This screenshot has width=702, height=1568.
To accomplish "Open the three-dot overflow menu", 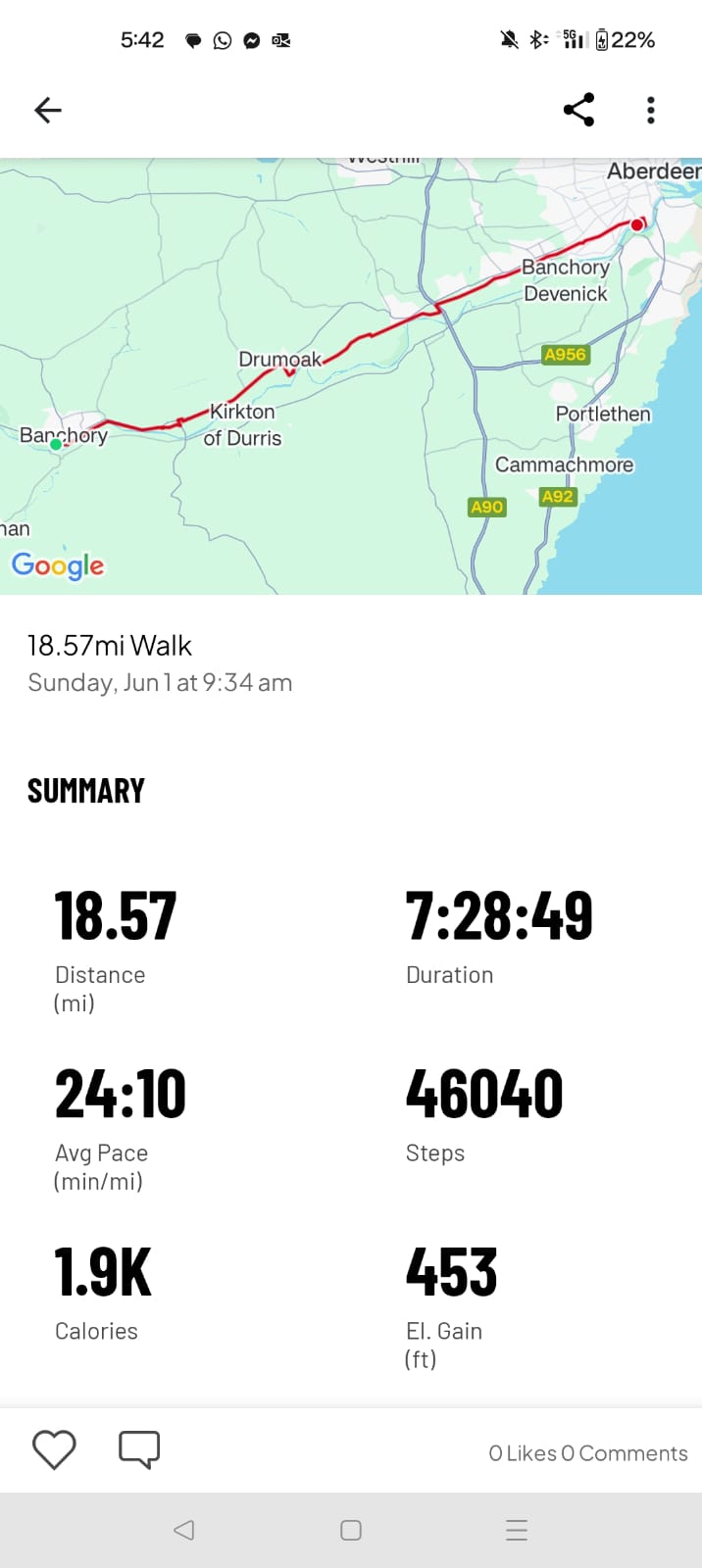I will (x=650, y=110).
